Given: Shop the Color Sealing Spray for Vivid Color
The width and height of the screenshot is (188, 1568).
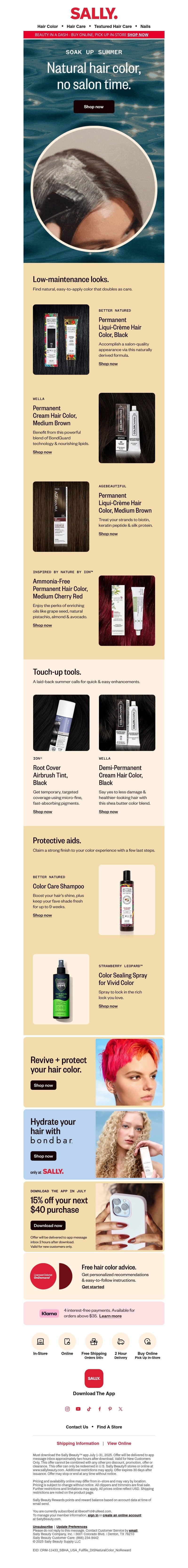Looking at the screenshot, I should (x=108, y=1006).
